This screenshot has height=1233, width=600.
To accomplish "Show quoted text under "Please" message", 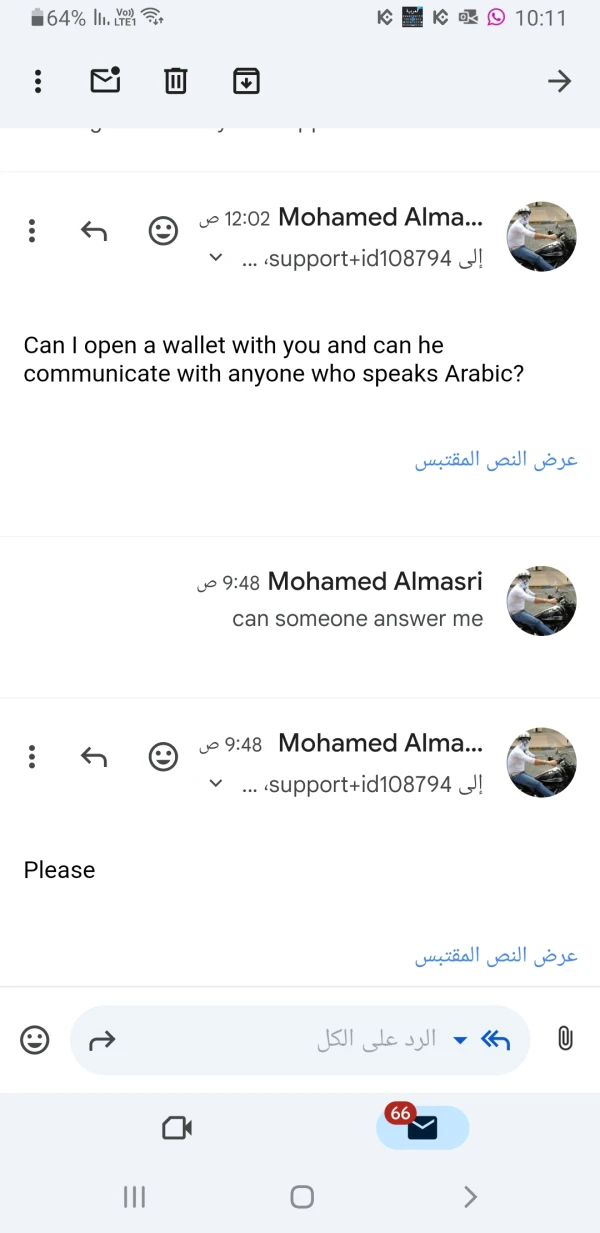I will (x=496, y=956).
